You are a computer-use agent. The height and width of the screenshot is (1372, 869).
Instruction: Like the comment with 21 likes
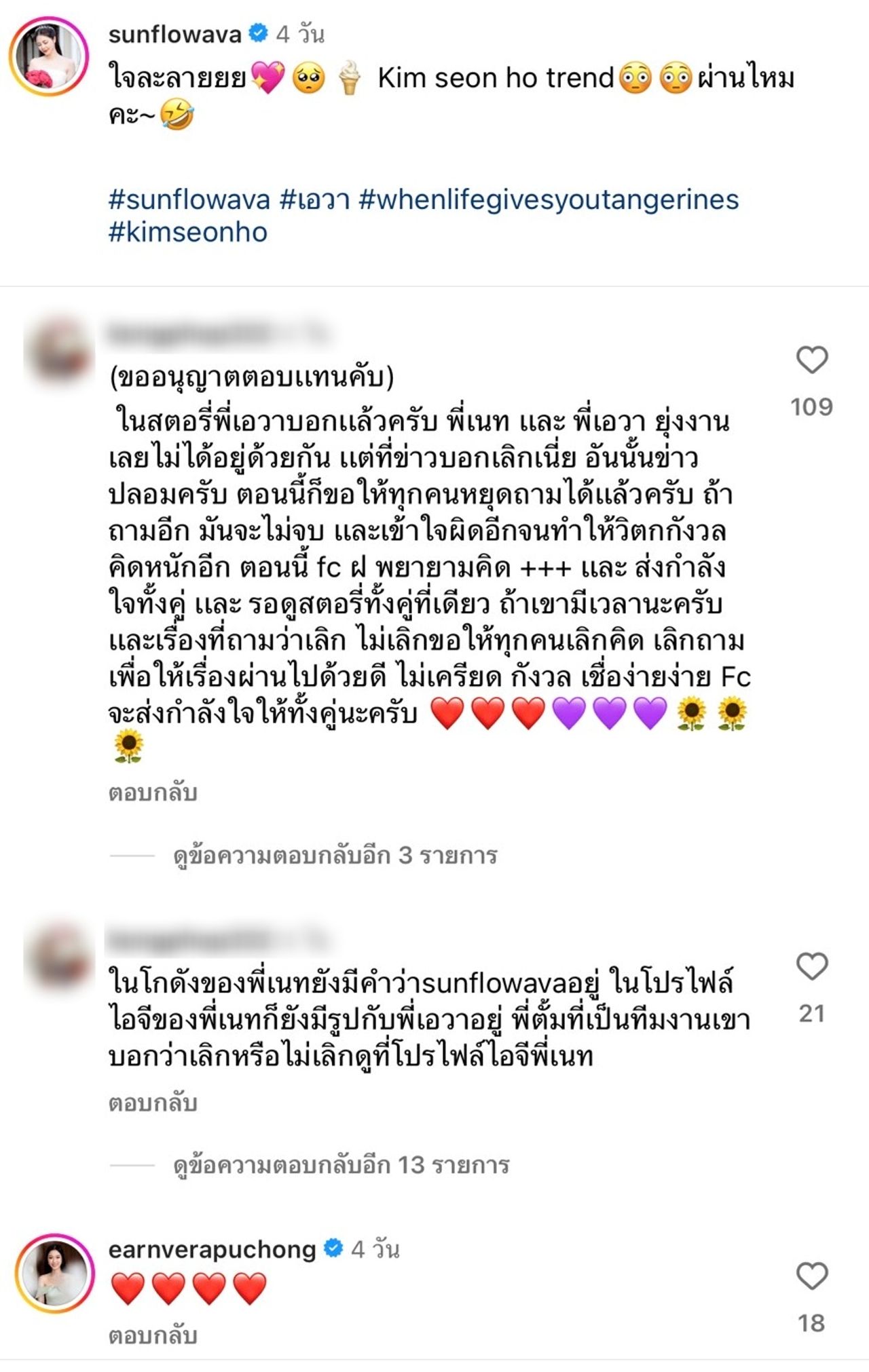[x=811, y=966]
